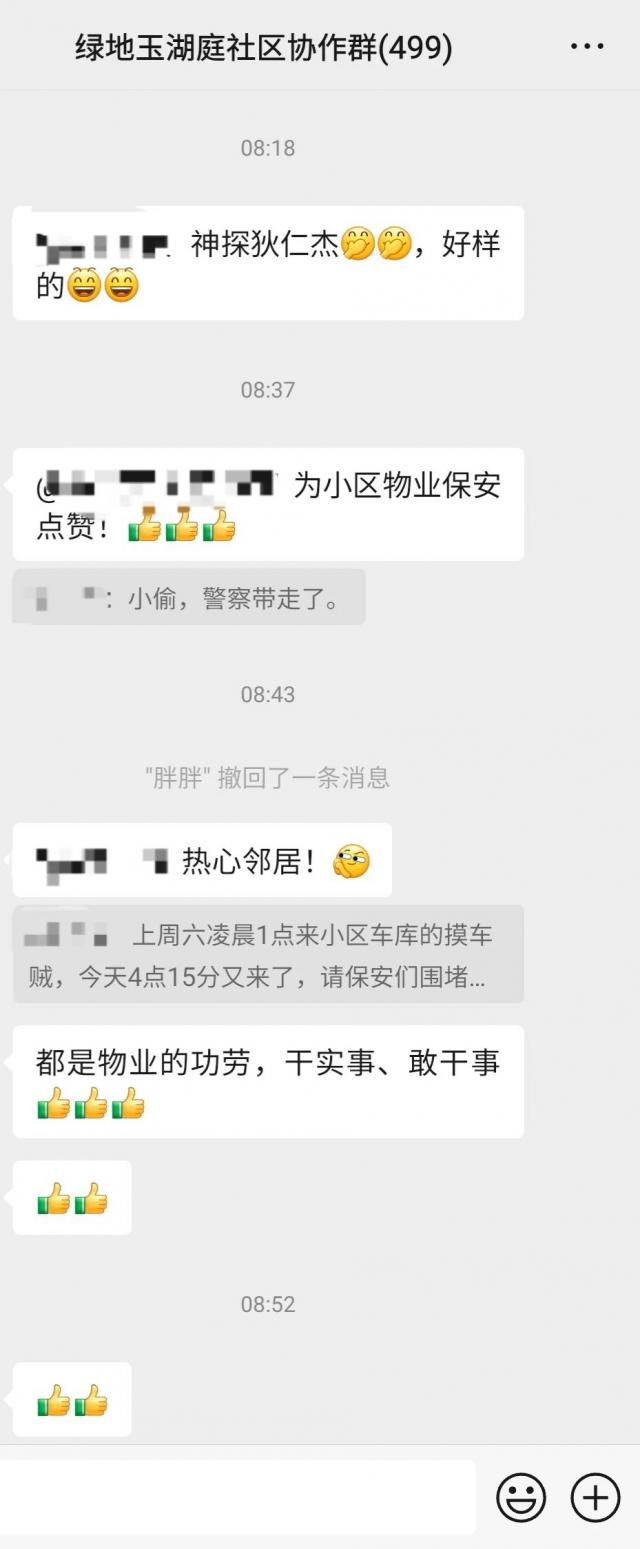Image resolution: width=640 pixels, height=1549 pixels.
Task: Open quoted message about 小偷，警察带走了
Action: tap(189, 598)
